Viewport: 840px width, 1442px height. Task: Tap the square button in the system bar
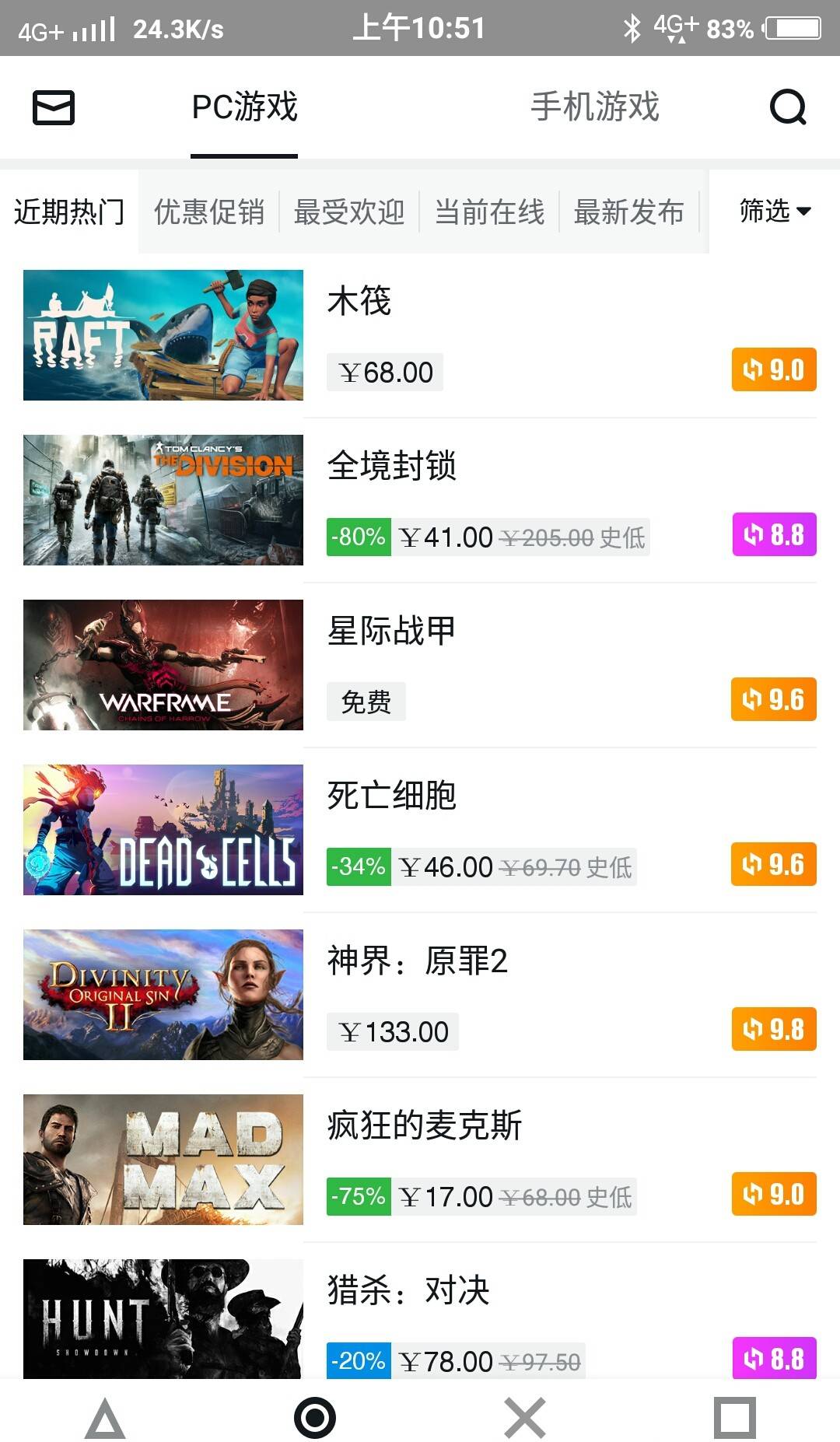(x=734, y=1417)
